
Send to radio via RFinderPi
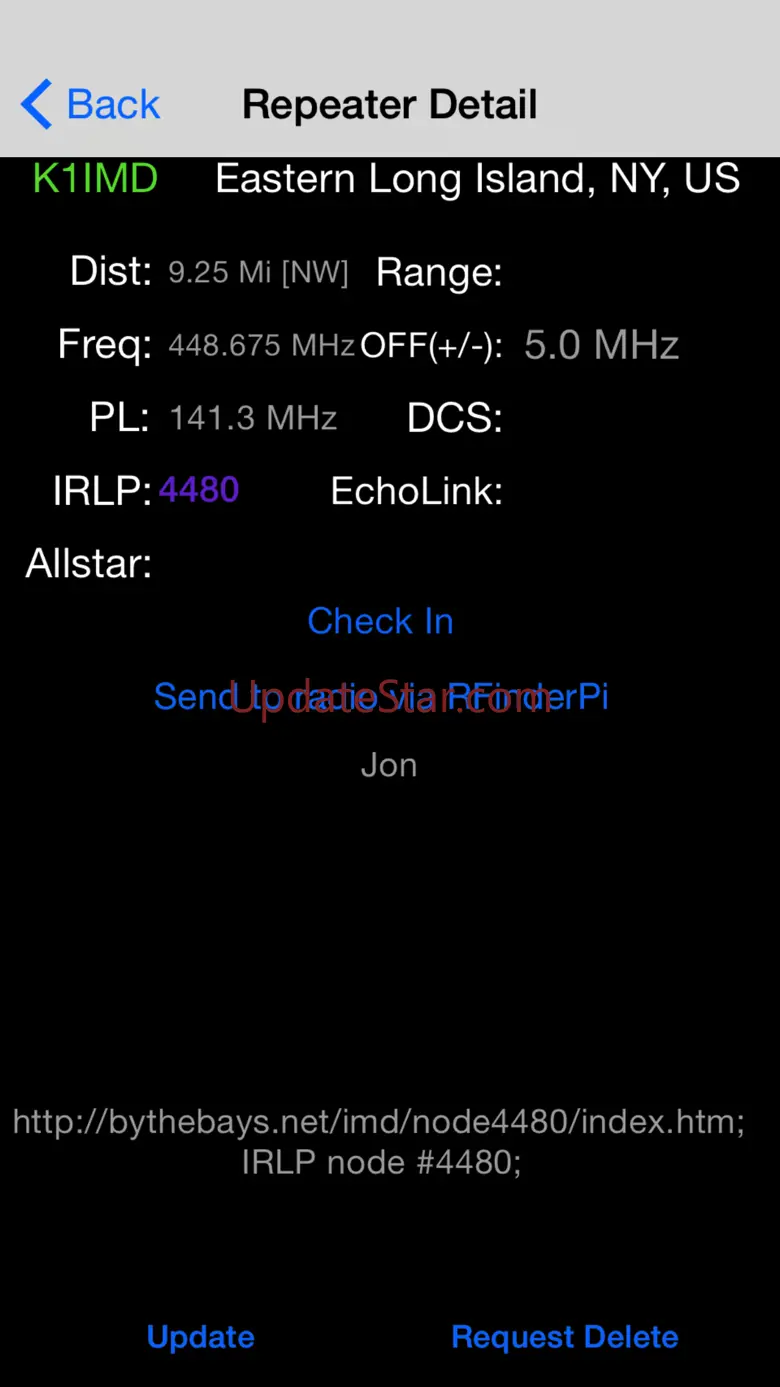[x=380, y=696]
